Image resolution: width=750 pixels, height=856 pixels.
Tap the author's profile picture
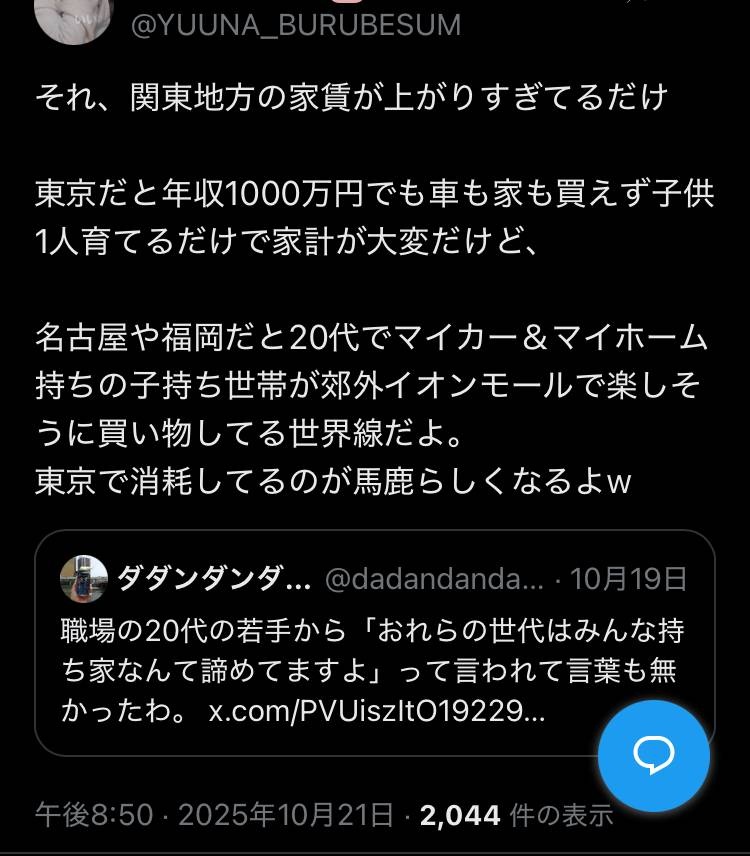(x=74, y=18)
